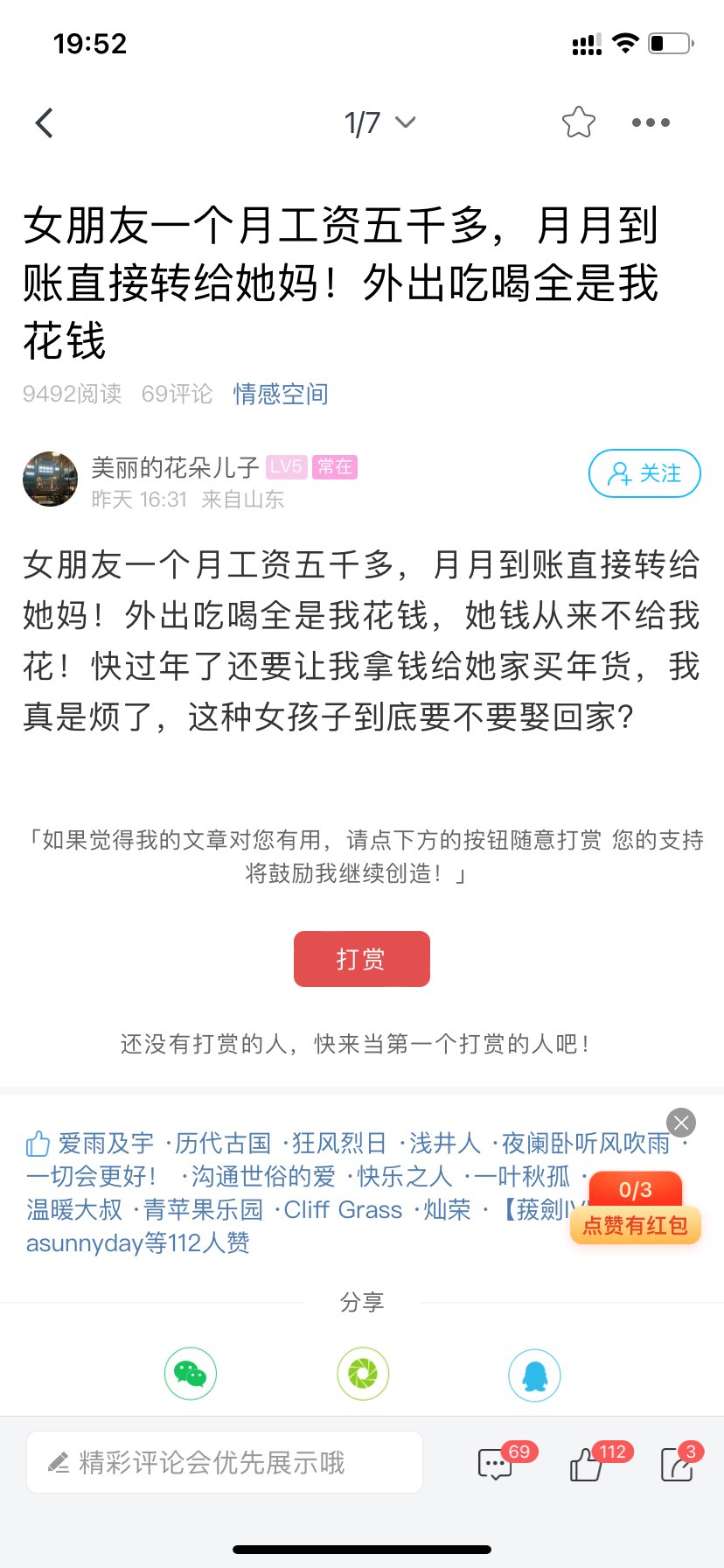The height and width of the screenshot is (1568, 724).
Task: View 美丽的花朵儿子's profile avatar
Action: pos(50,479)
